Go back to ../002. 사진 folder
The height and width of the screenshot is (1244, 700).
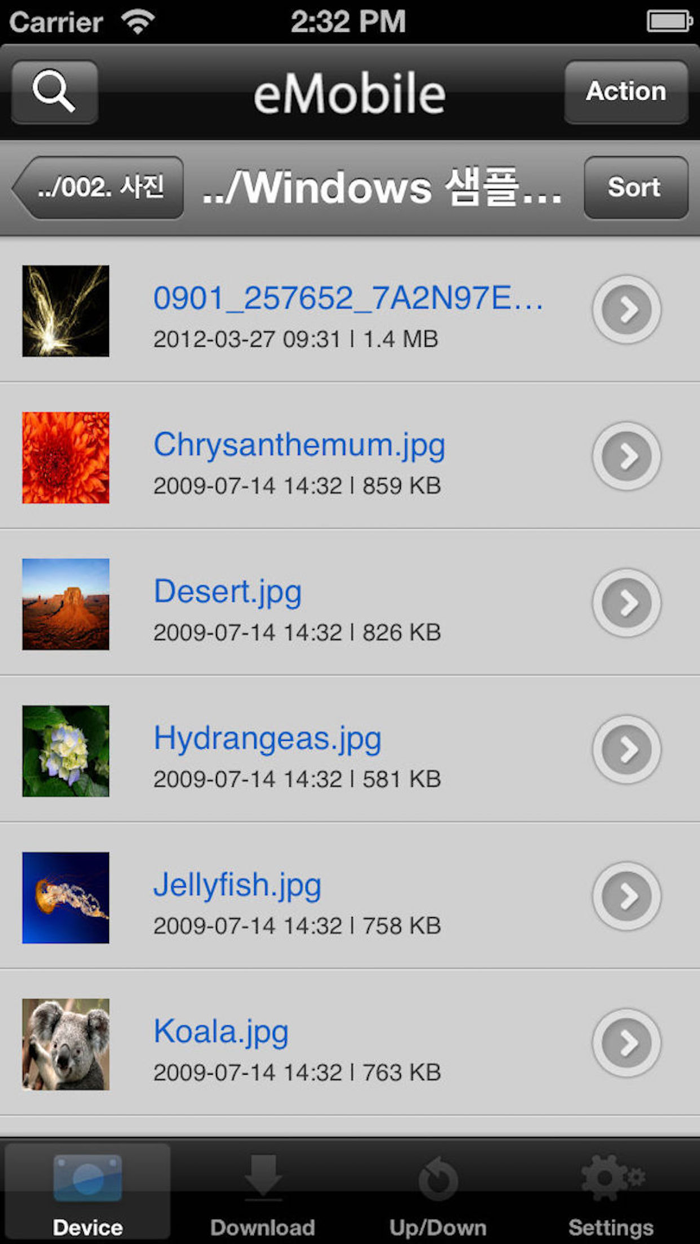[x=100, y=187]
